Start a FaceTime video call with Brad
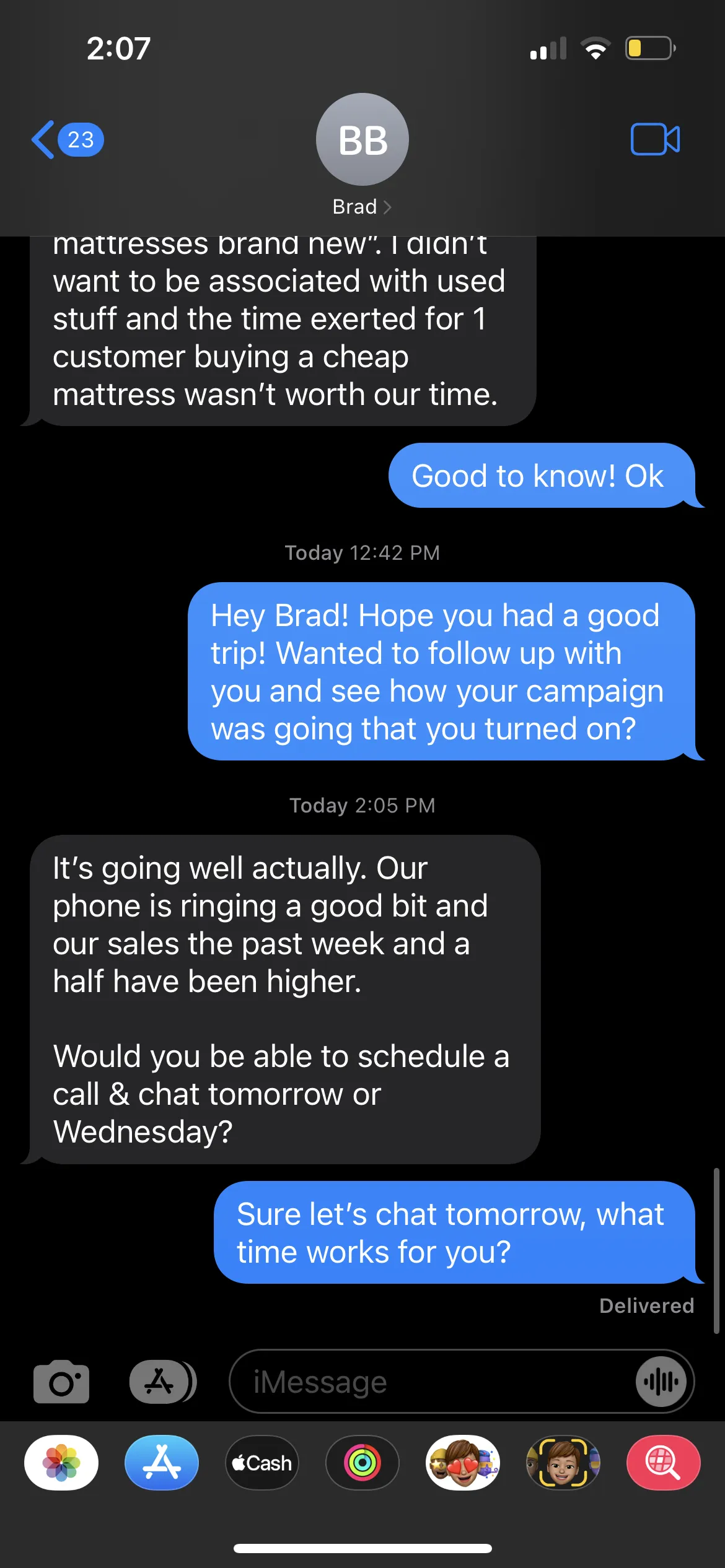725x1568 pixels. point(654,139)
